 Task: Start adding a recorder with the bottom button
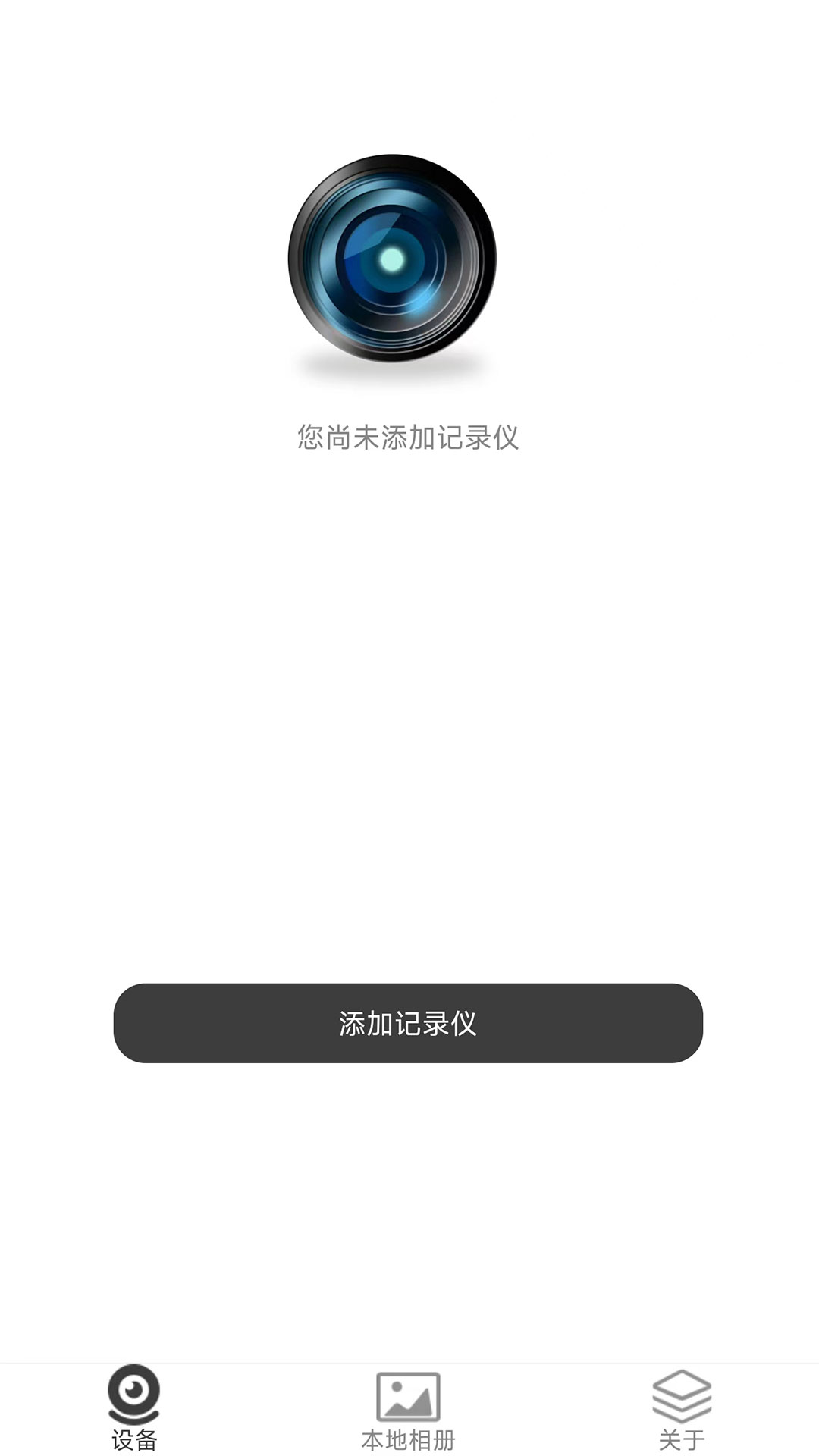tap(409, 1025)
